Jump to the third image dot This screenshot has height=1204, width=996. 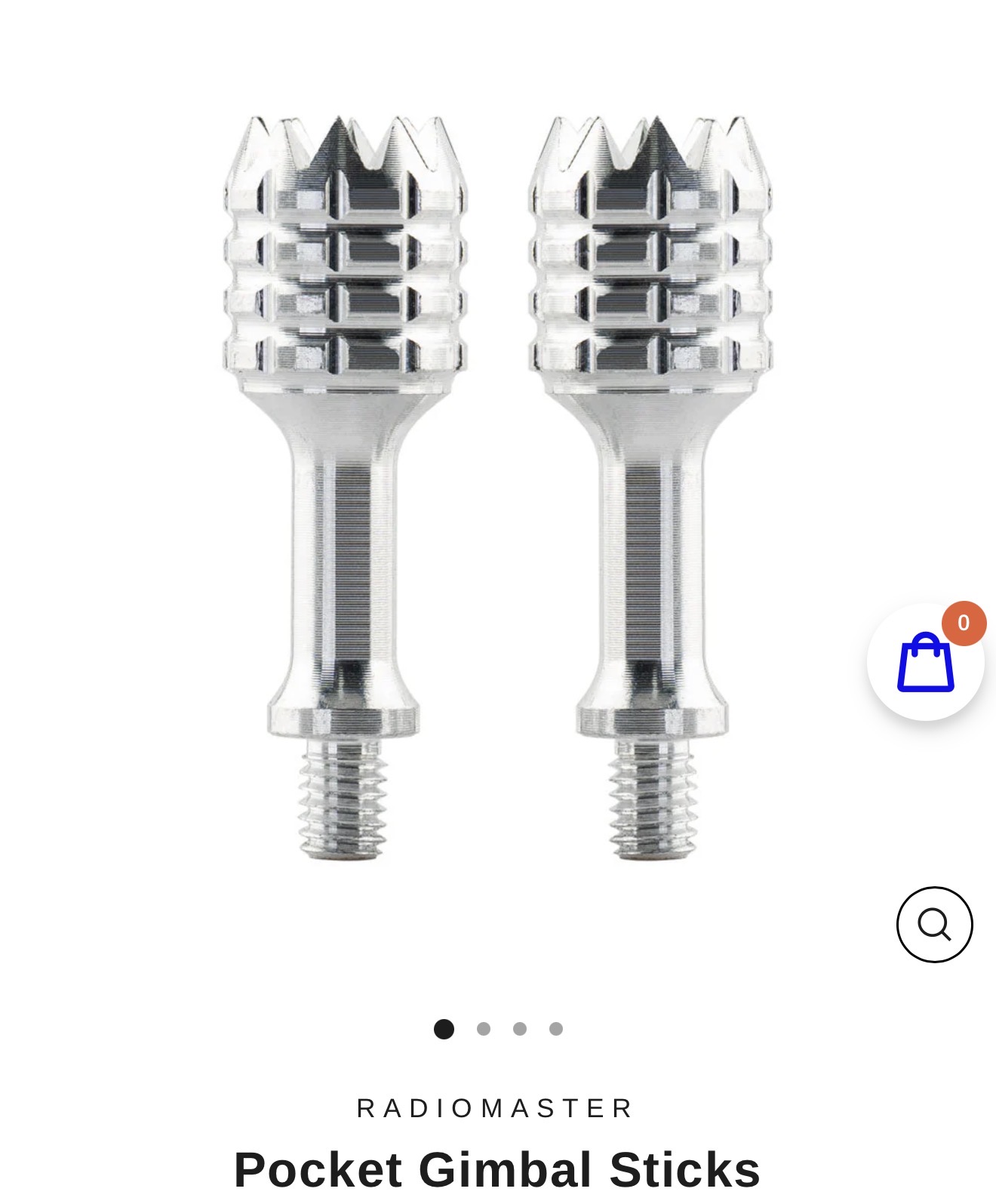tap(520, 1029)
